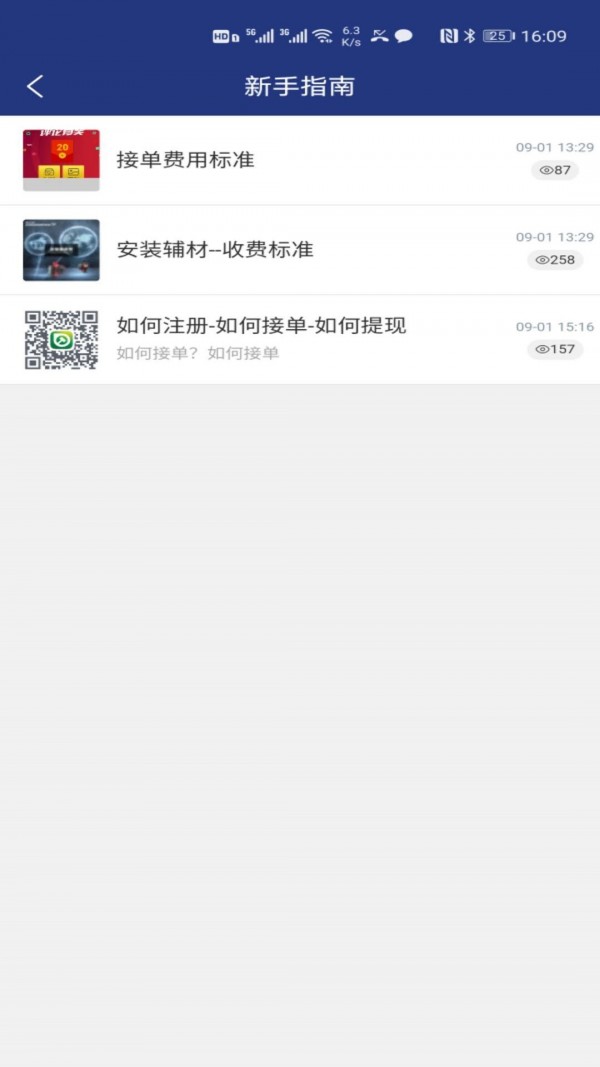Image resolution: width=600 pixels, height=1067 pixels.
Task: Open 如何注册-如何接单-如何提现 guide
Action: pos(261,326)
